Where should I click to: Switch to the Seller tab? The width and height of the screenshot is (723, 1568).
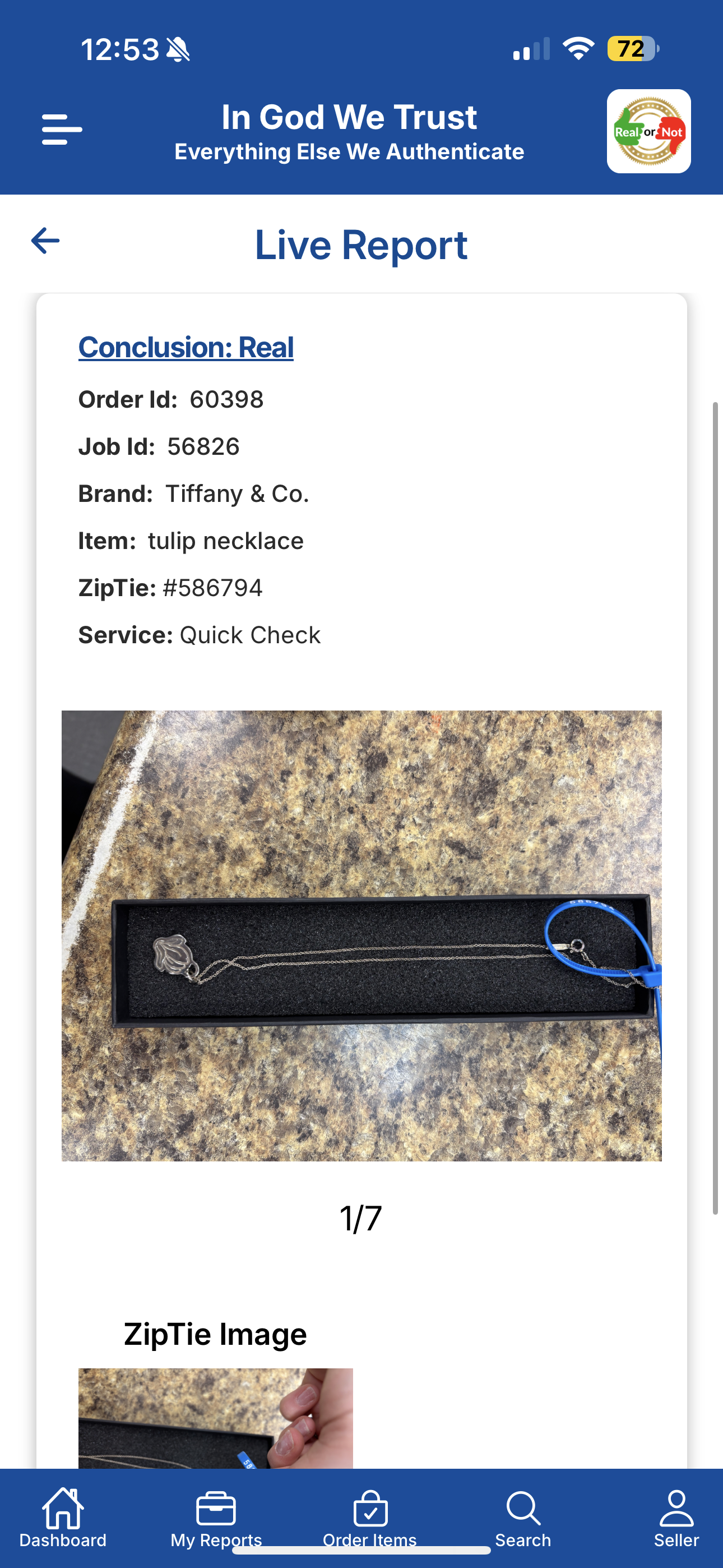click(x=676, y=1517)
